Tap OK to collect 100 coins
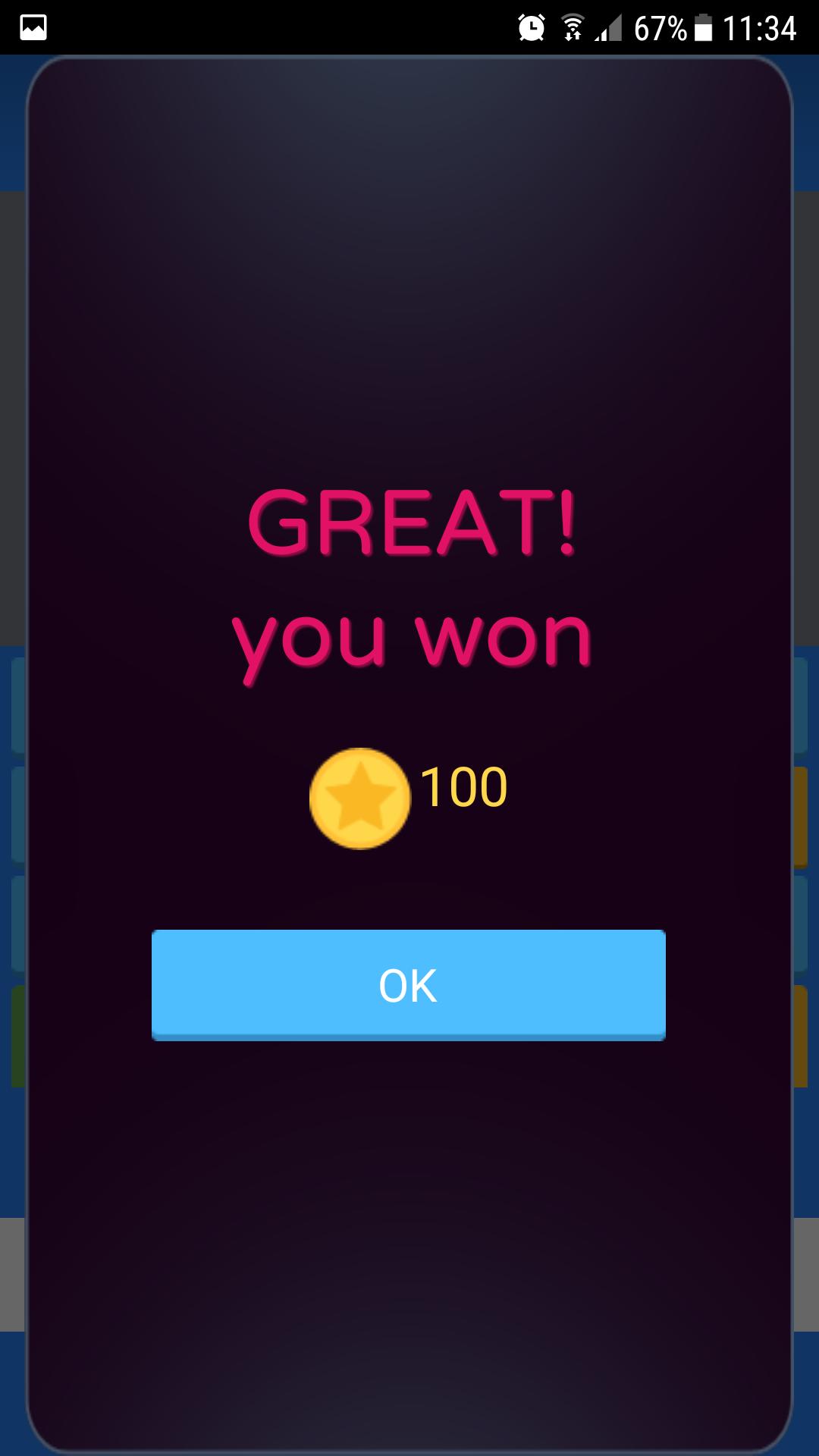This screenshot has width=819, height=1456. (x=408, y=984)
